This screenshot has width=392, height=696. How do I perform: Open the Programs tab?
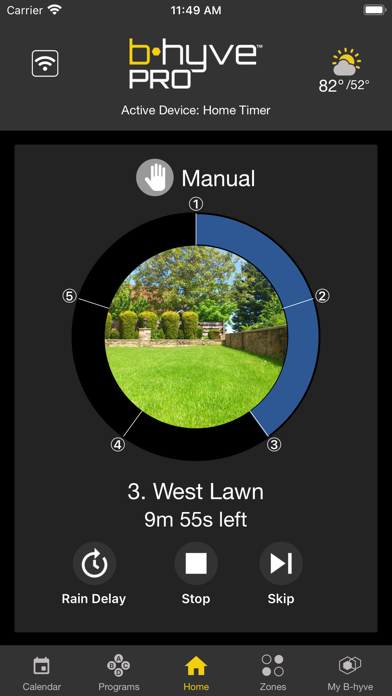point(119,673)
